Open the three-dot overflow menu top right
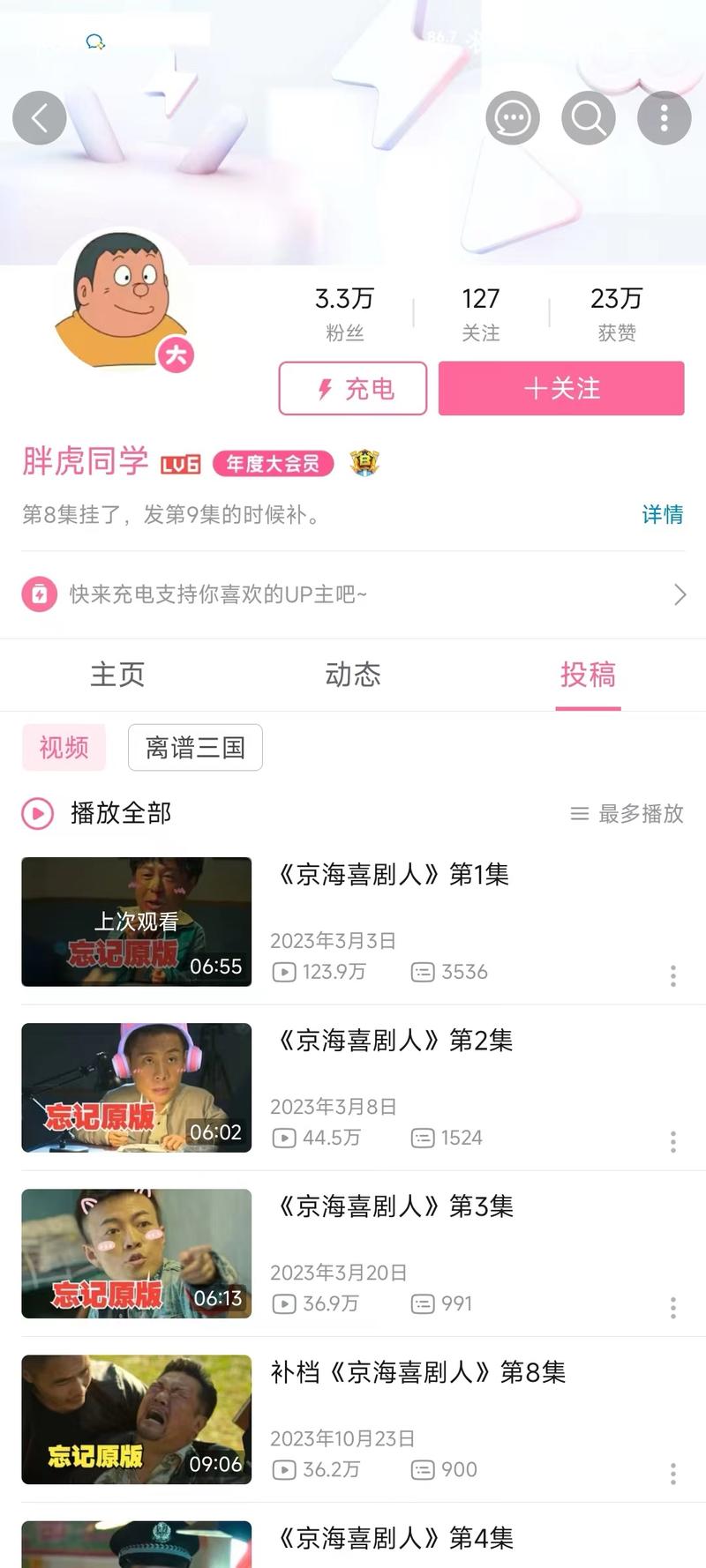Viewport: 706px width, 1568px height. tap(664, 117)
